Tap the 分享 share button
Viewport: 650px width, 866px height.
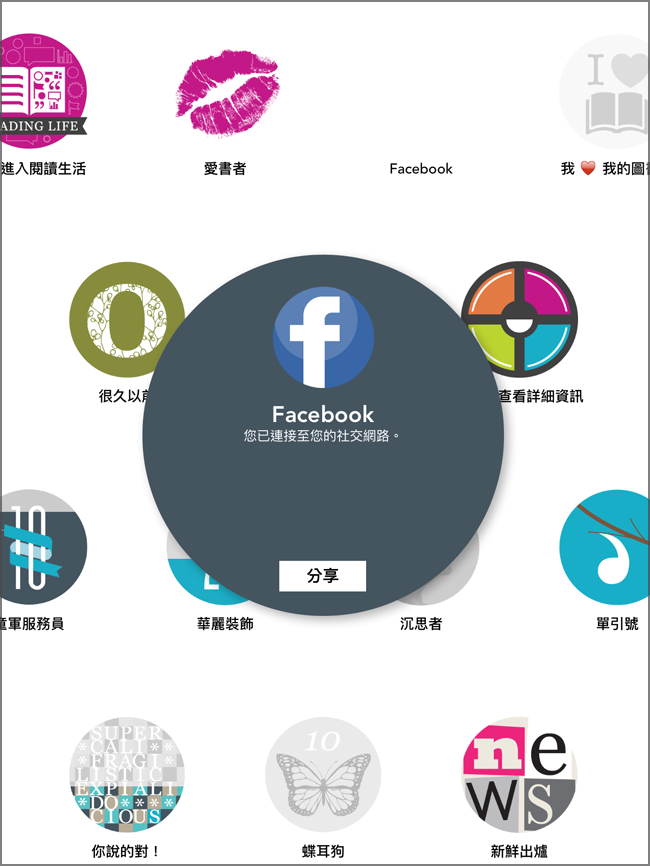click(x=322, y=577)
